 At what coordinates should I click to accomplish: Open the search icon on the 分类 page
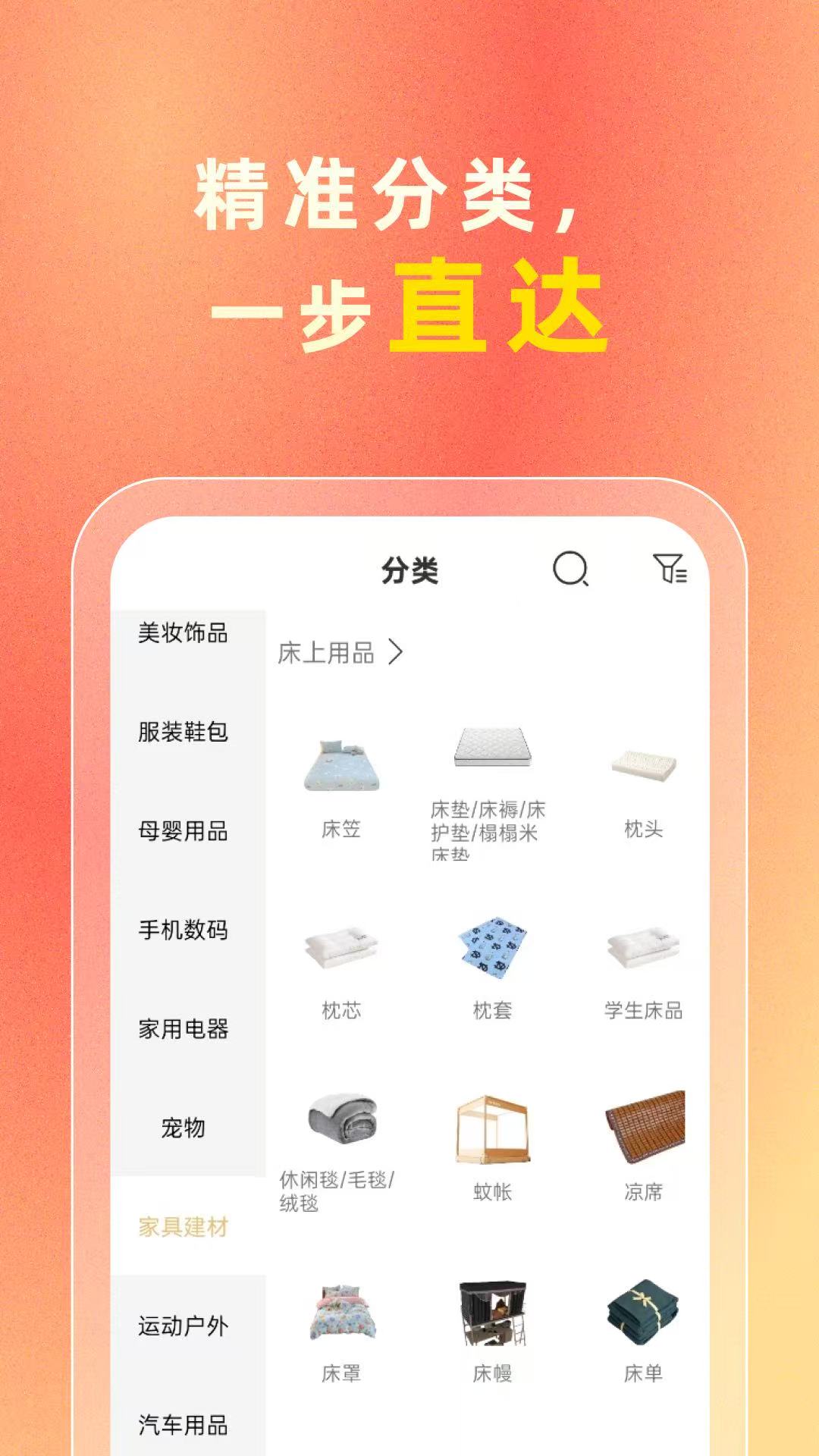(570, 570)
